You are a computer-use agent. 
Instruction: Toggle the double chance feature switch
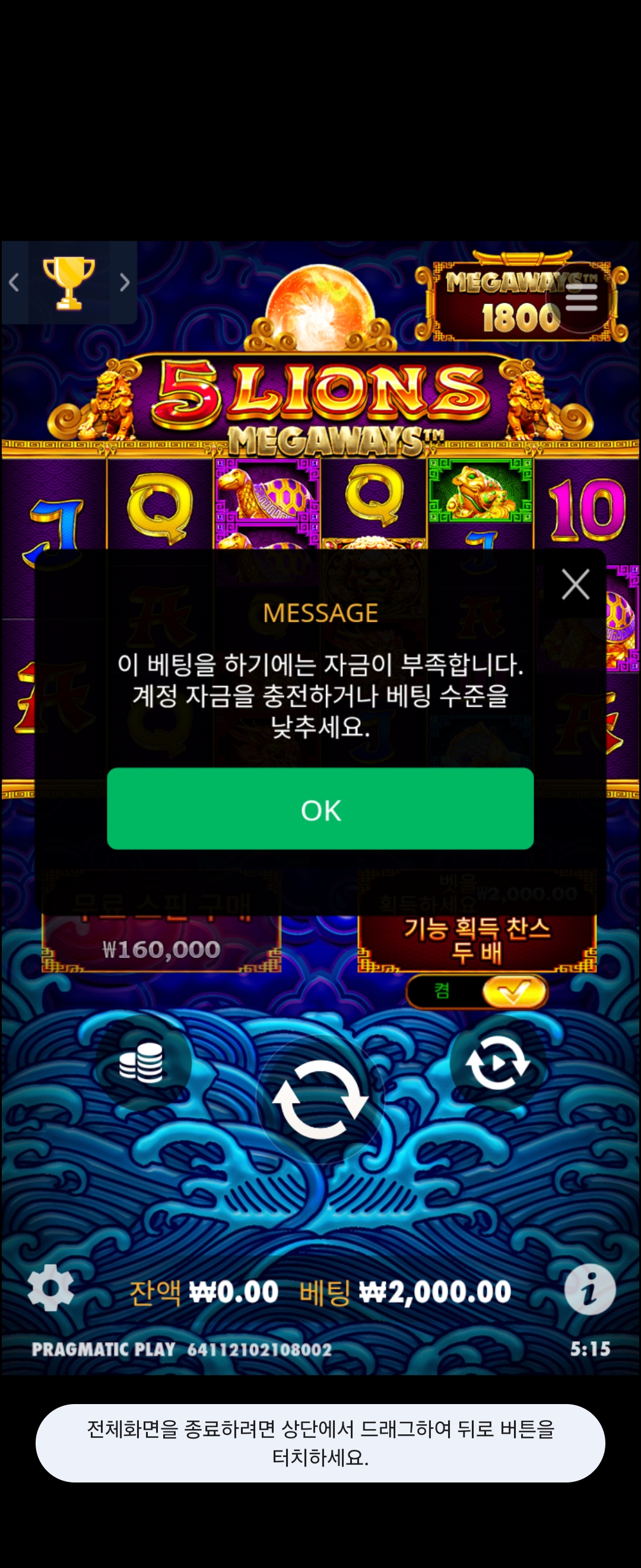point(477,992)
